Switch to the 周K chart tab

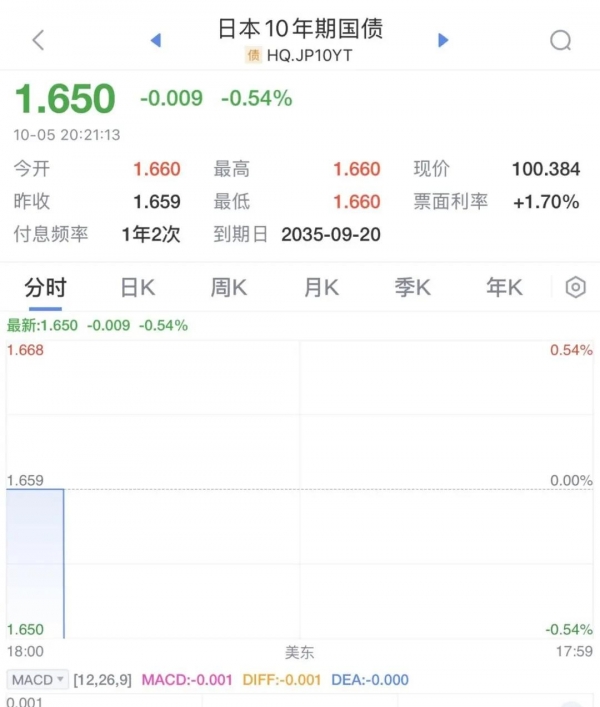point(229,288)
